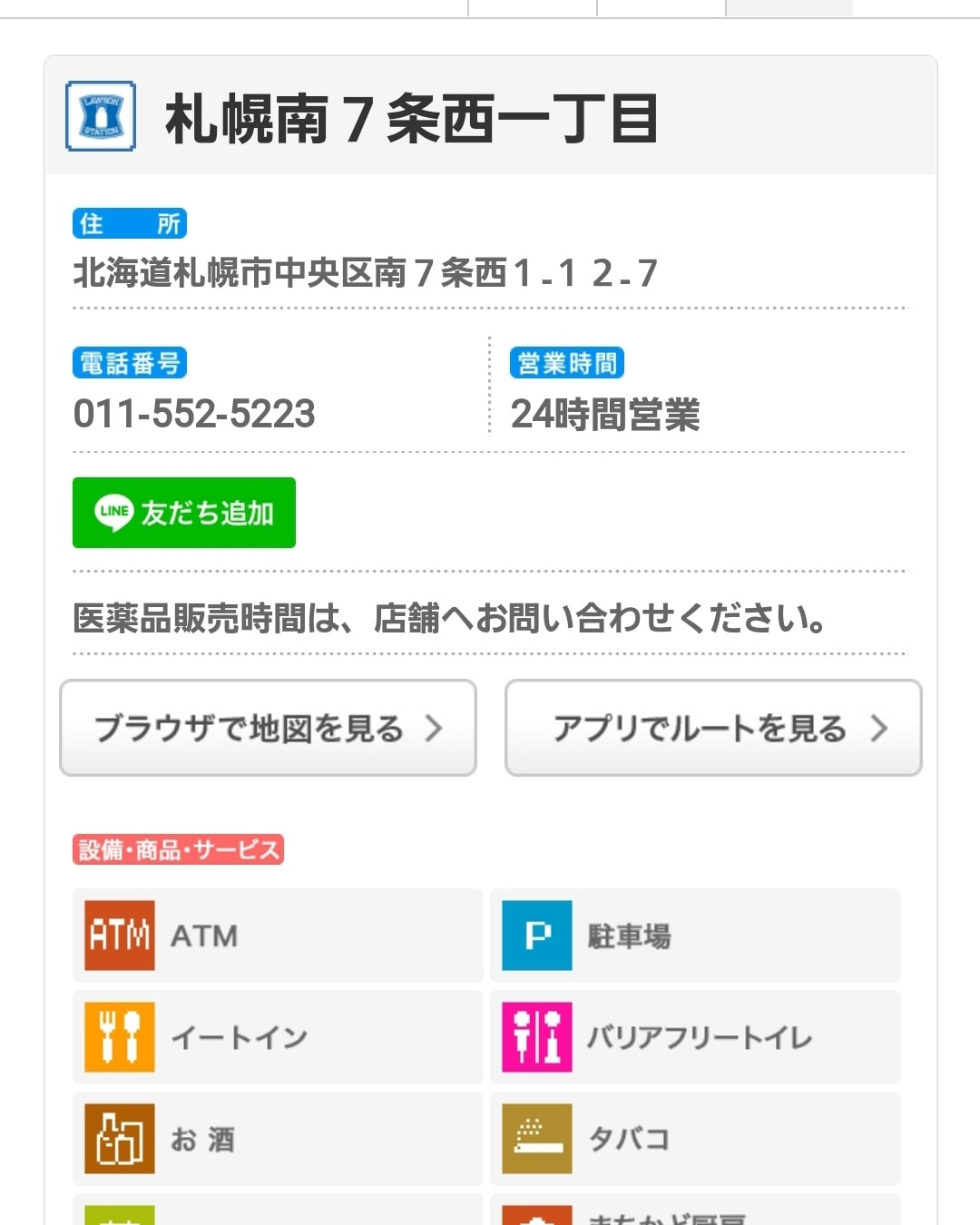The image size is (980, 1225).
Task: Open ブラウザで地図を見る map button
Action: tap(268, 728)
